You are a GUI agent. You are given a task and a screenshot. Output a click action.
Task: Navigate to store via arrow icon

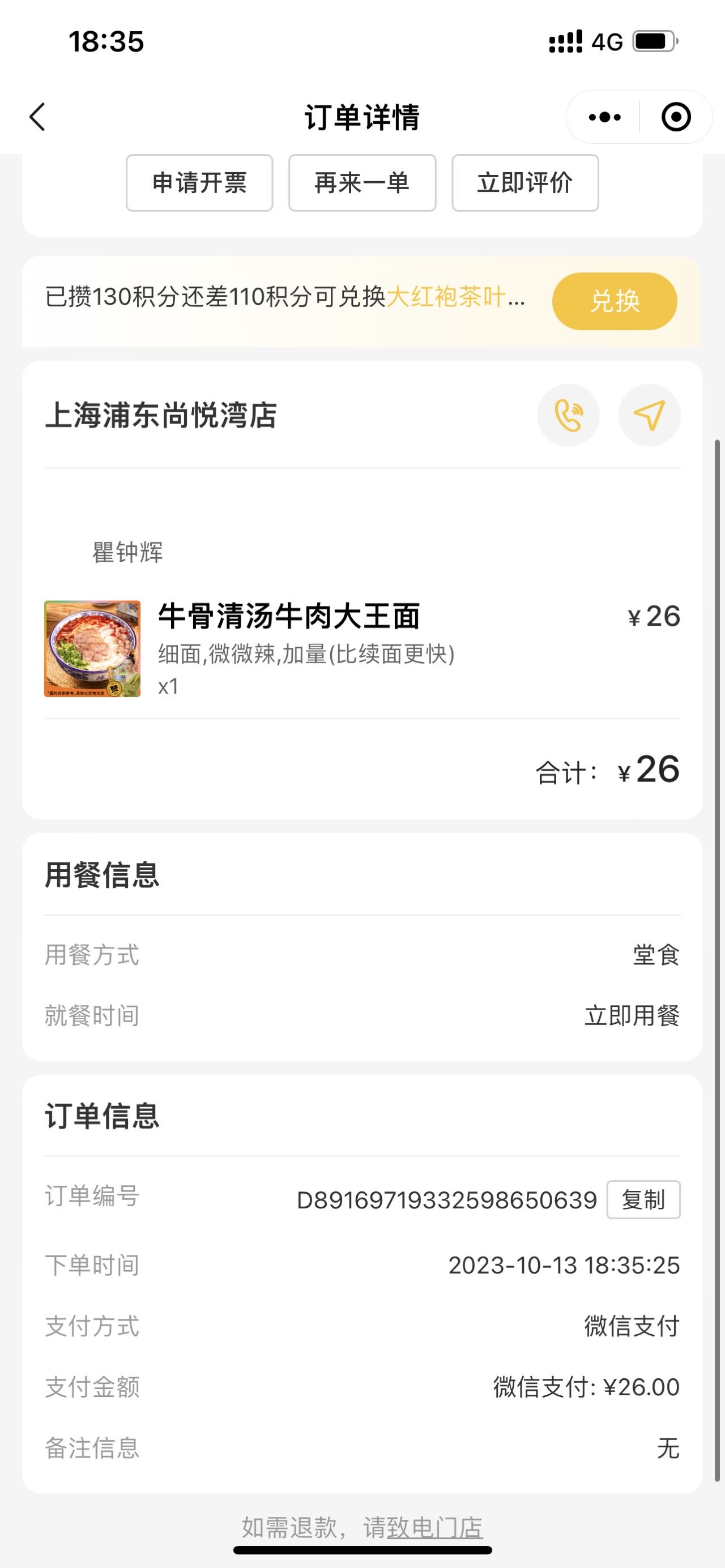click(x=649, y=415)
